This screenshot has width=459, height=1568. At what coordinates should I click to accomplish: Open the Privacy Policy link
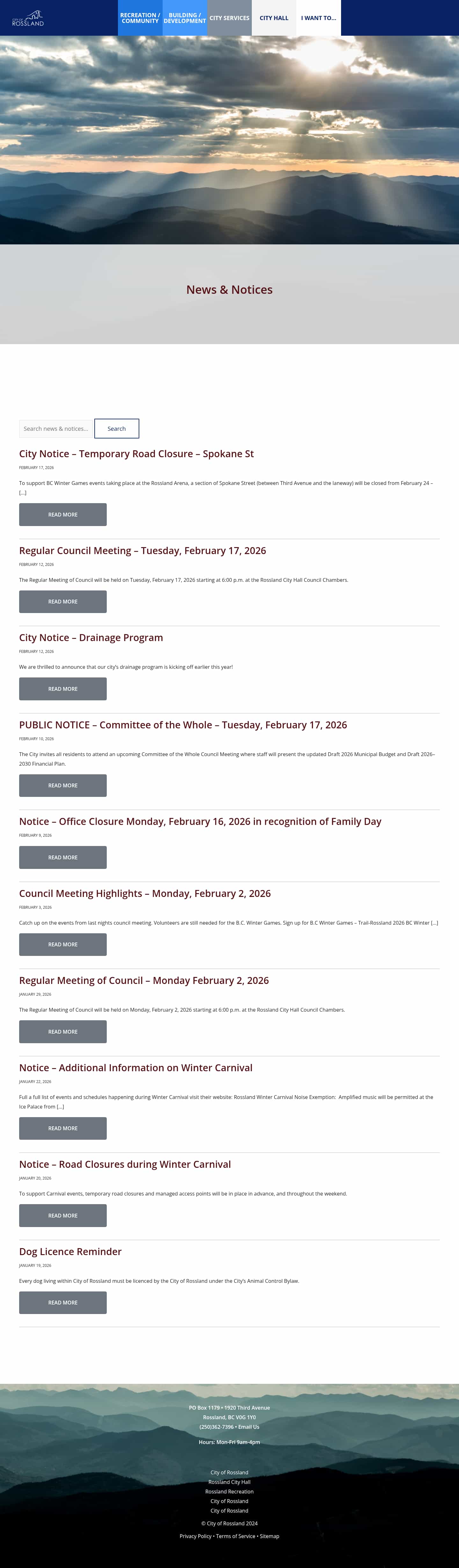[x=195, y=1536]
